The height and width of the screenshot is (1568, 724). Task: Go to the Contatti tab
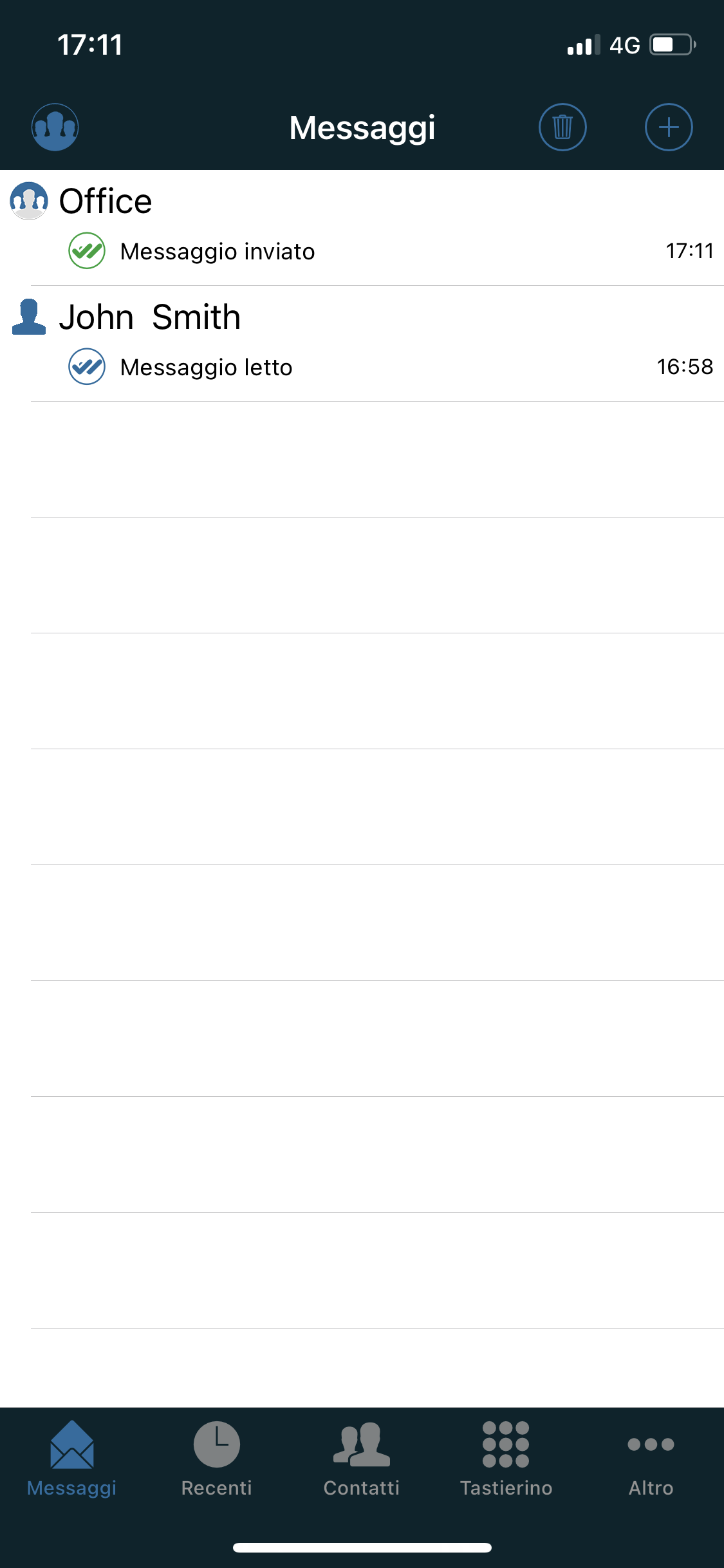tap(362, 1459)
